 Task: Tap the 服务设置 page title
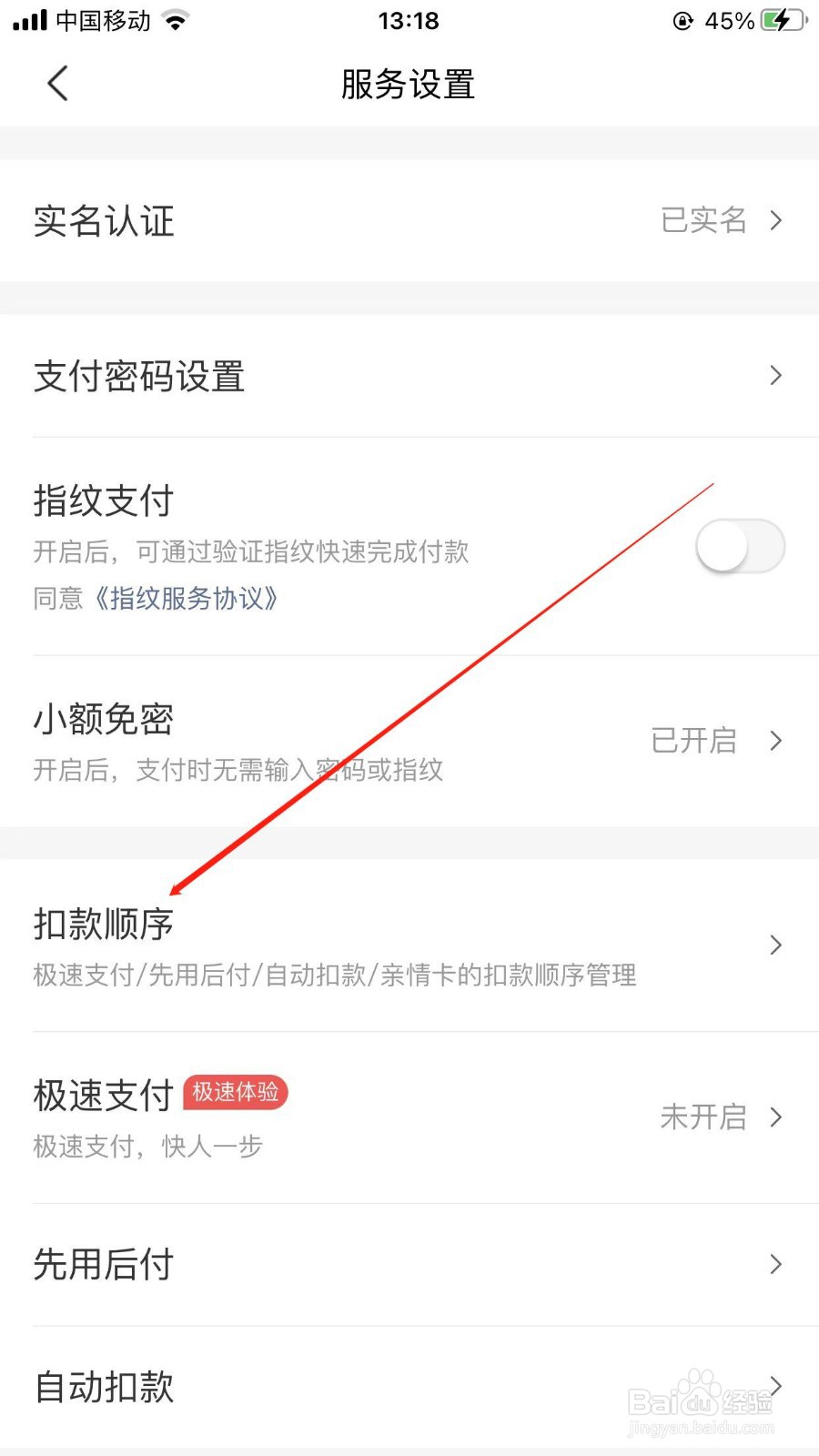(x=406, y=84)
